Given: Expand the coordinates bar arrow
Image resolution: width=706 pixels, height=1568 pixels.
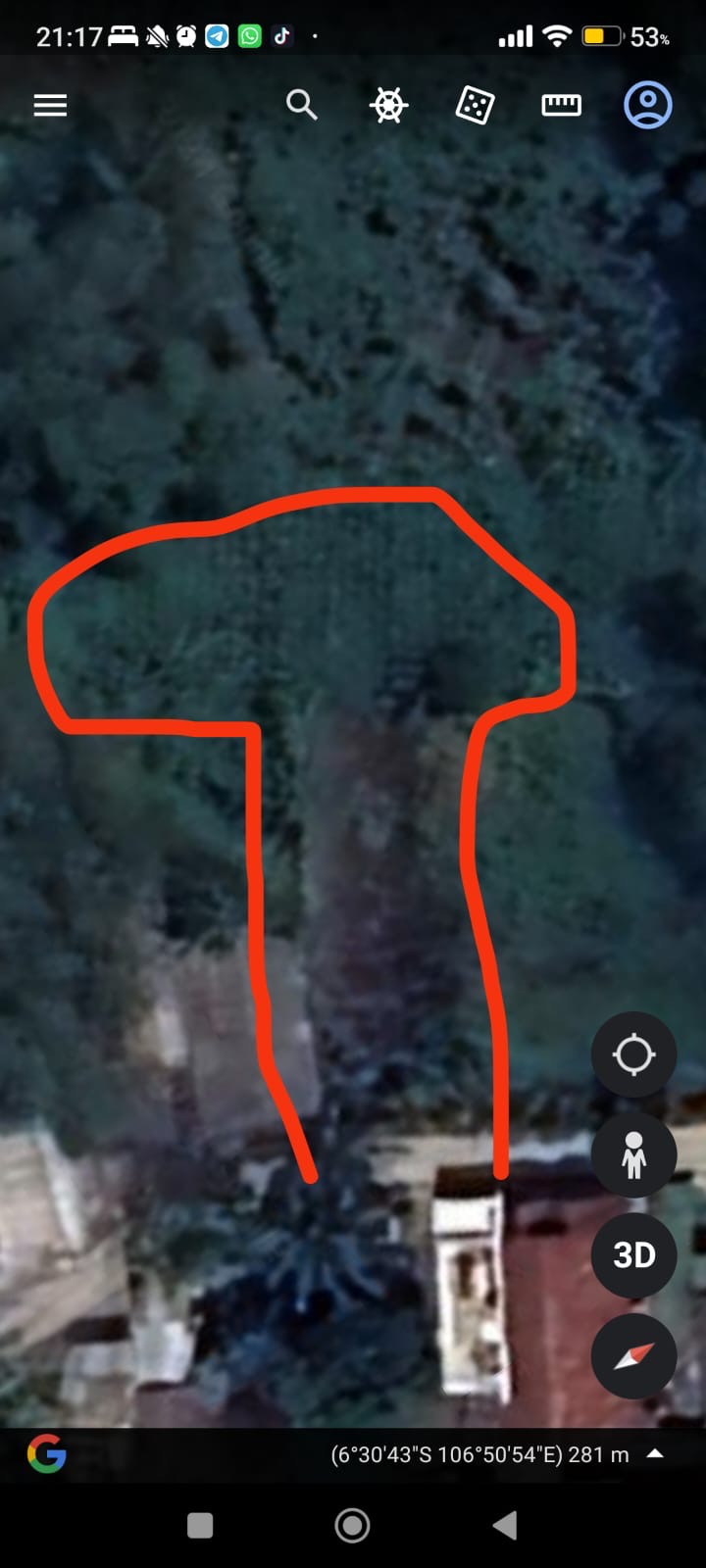Looking at the screenshot, I should (x=656, y=1454).
